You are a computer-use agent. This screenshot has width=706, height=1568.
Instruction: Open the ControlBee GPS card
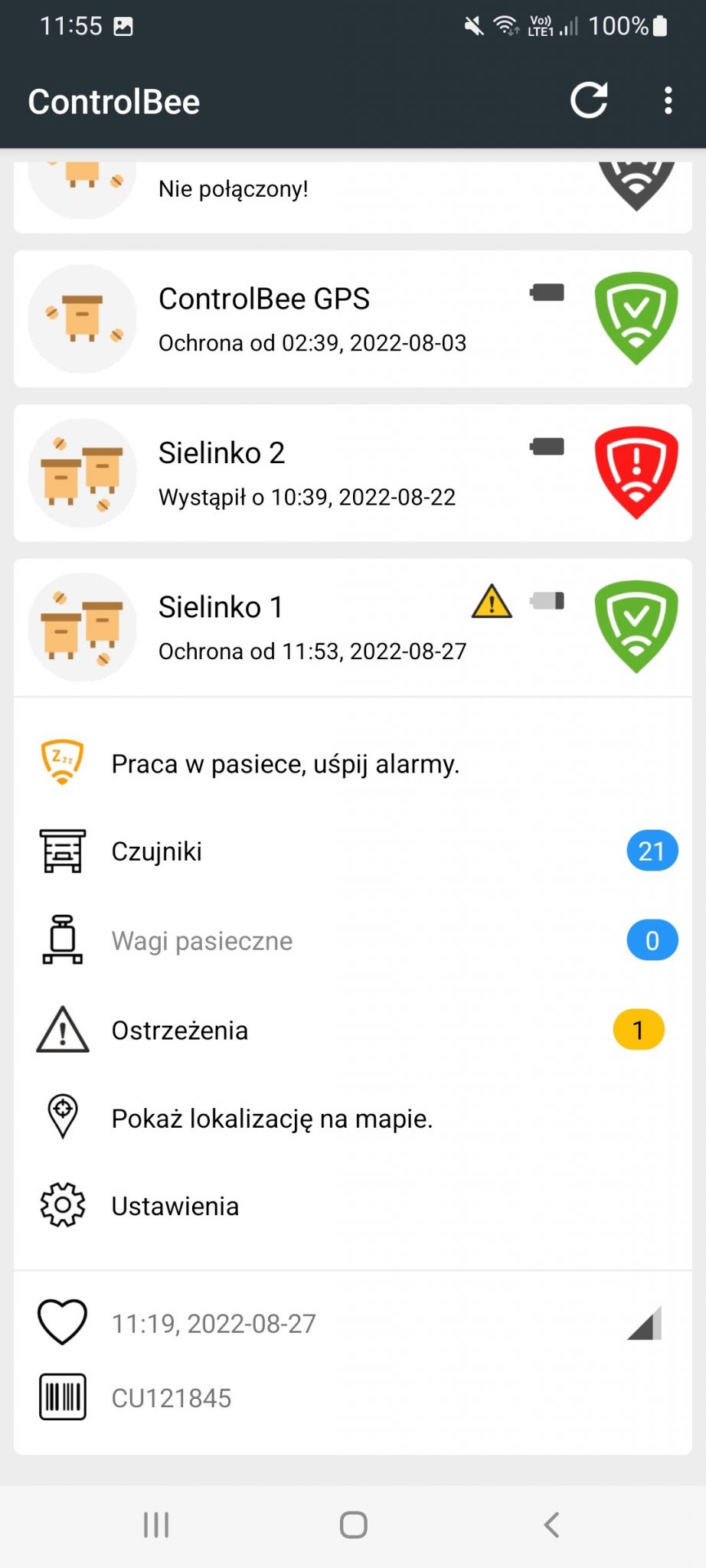[353, 318]
